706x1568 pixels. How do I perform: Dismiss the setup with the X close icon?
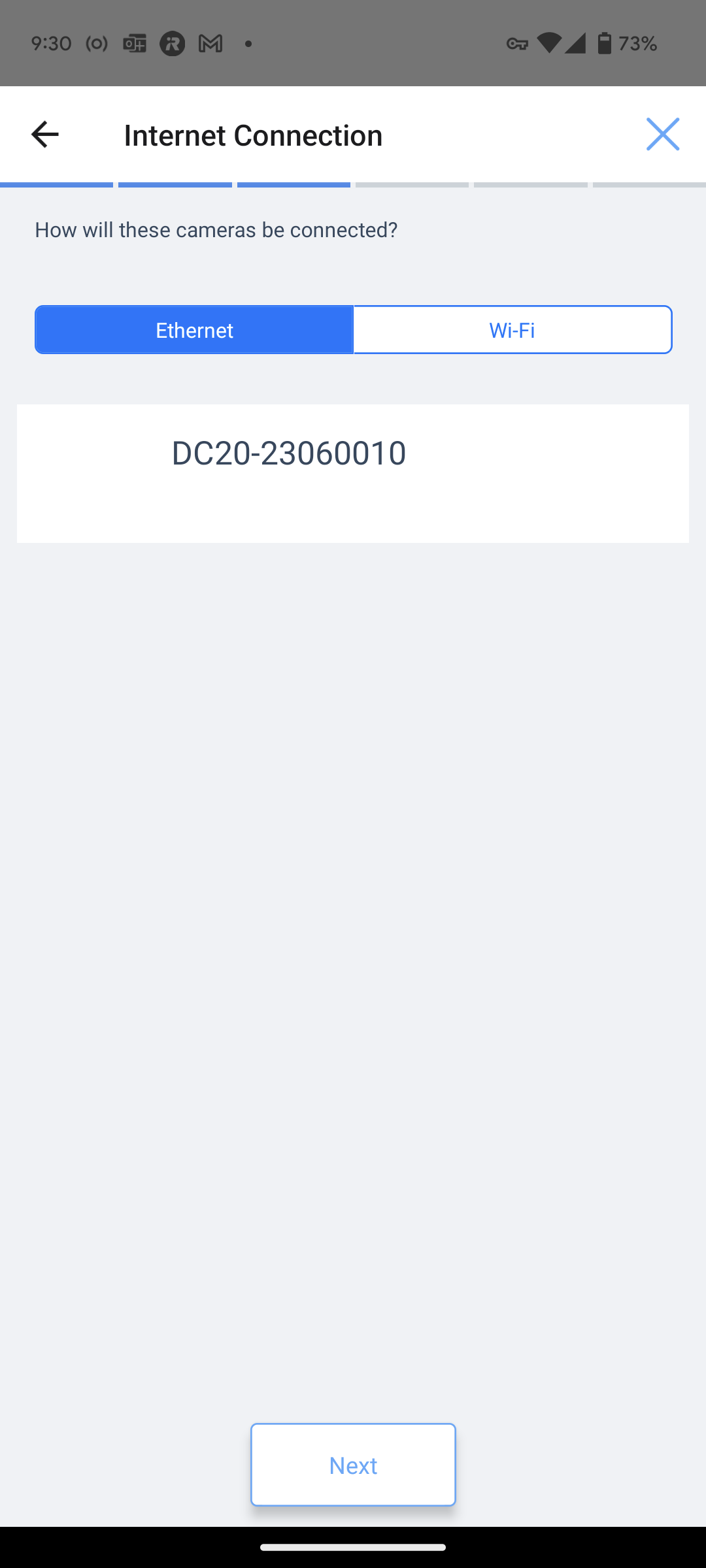coord(663,134)
